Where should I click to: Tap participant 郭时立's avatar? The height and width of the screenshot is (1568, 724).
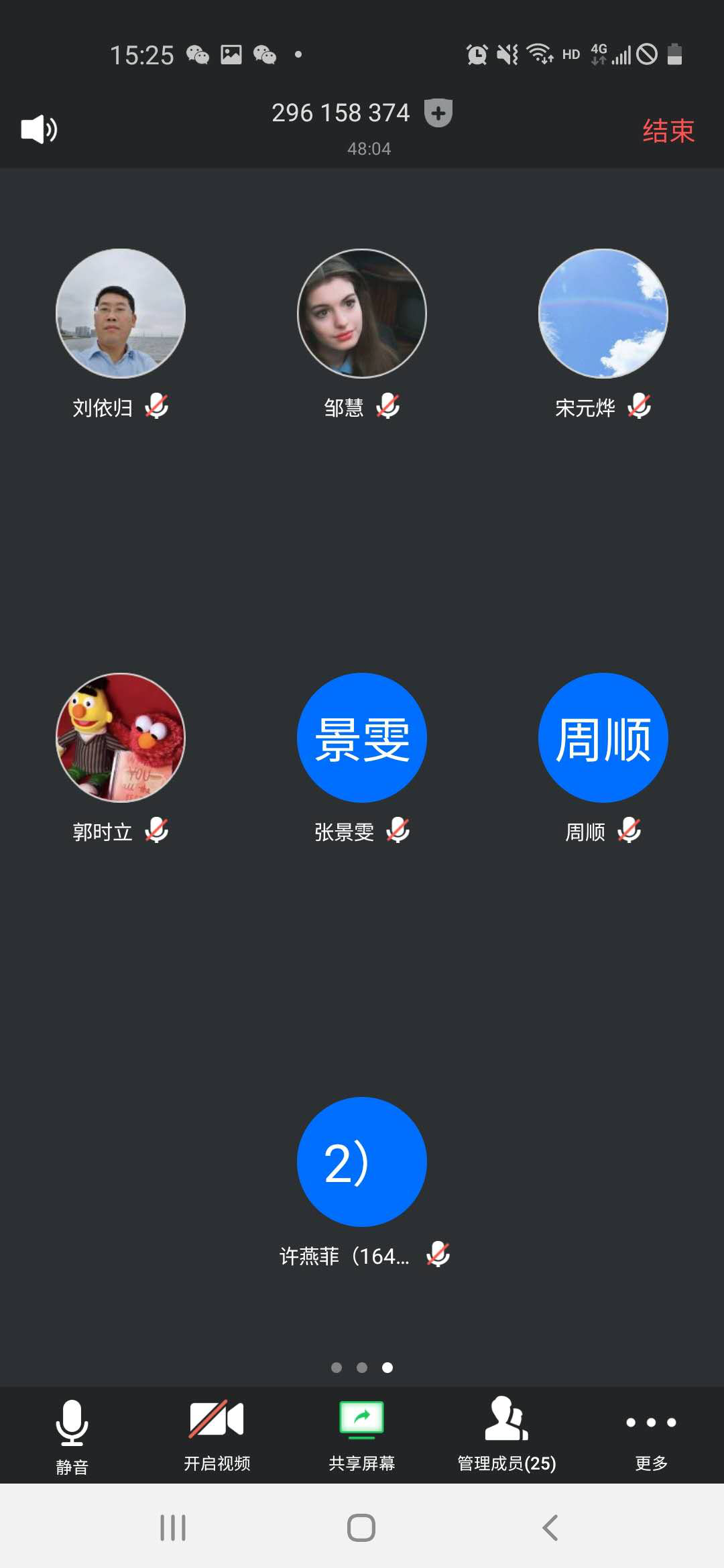[121, 738]
